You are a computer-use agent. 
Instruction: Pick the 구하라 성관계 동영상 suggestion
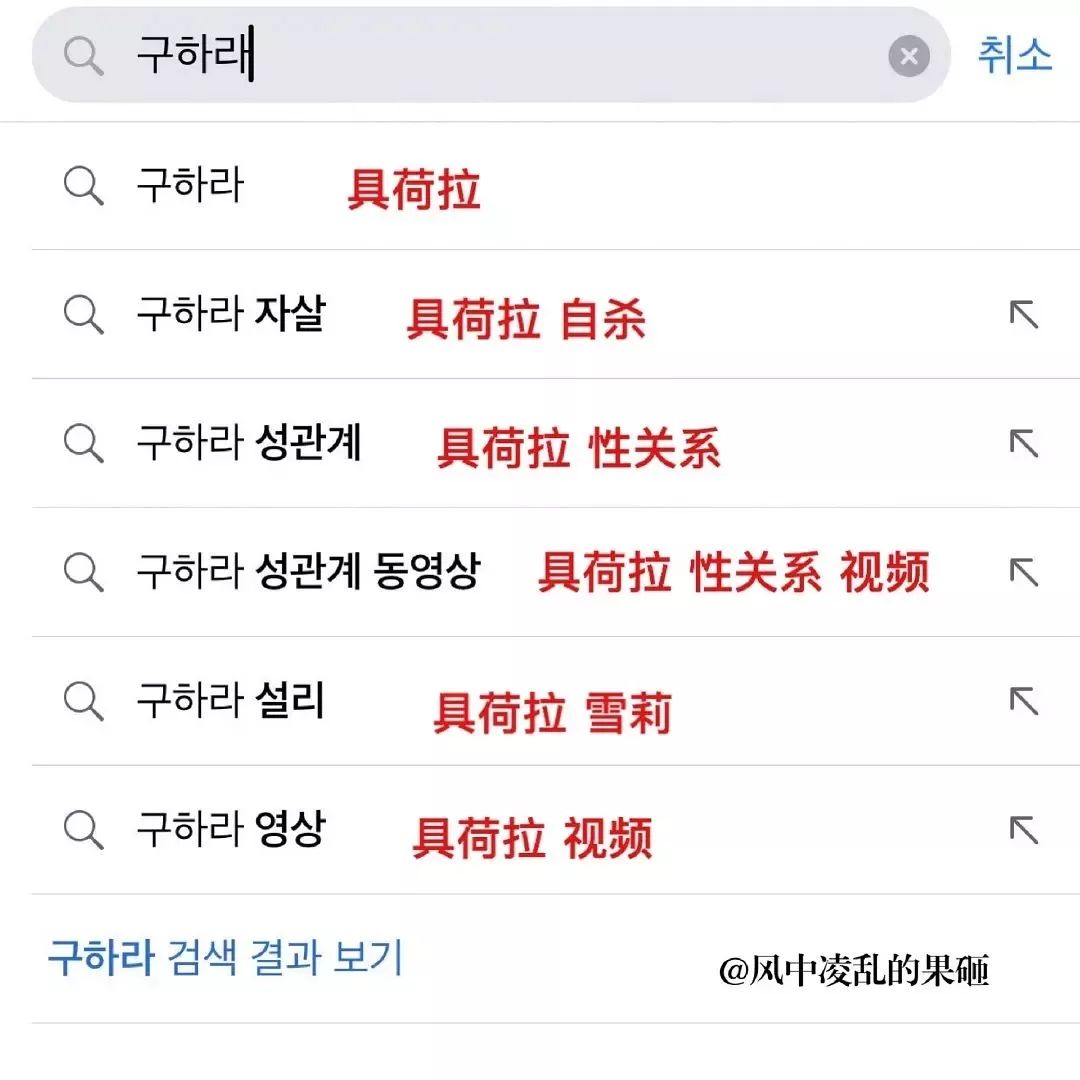[x=308, y=572]
